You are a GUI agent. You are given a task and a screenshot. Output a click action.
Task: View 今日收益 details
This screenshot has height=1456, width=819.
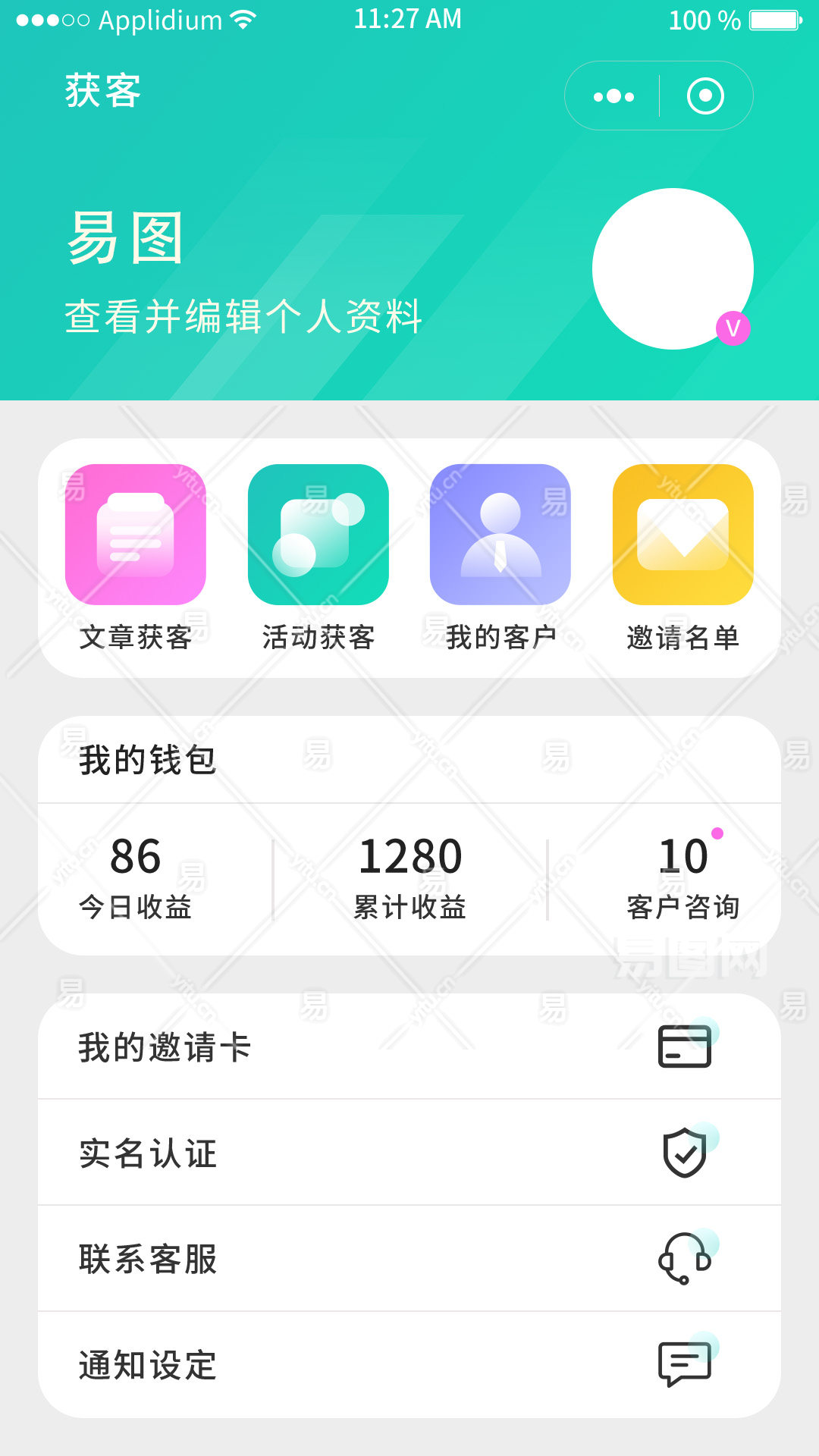point(136,877)
